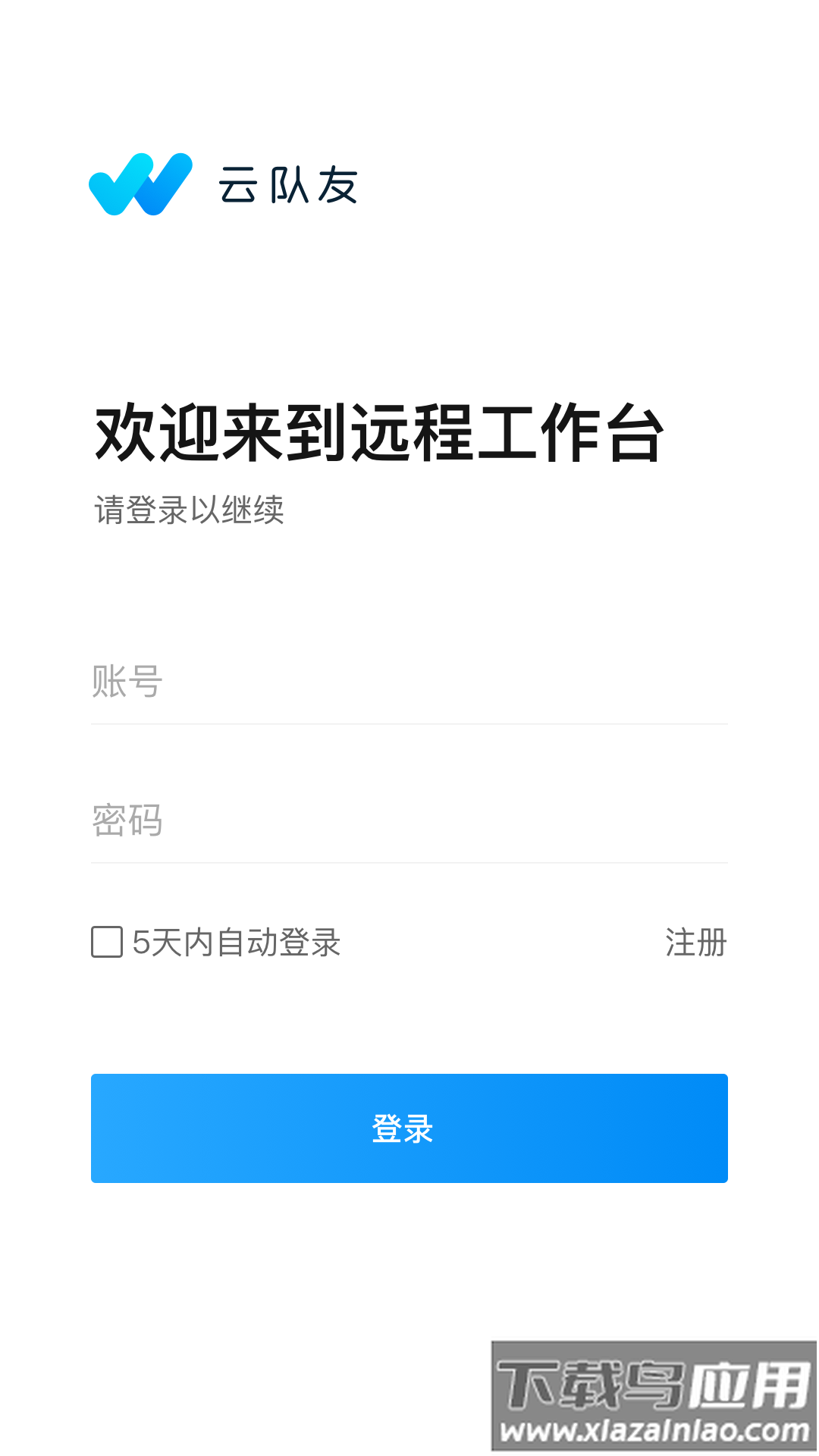
Task: Tap the blue 登录 button
Action: click(409, 1128)
